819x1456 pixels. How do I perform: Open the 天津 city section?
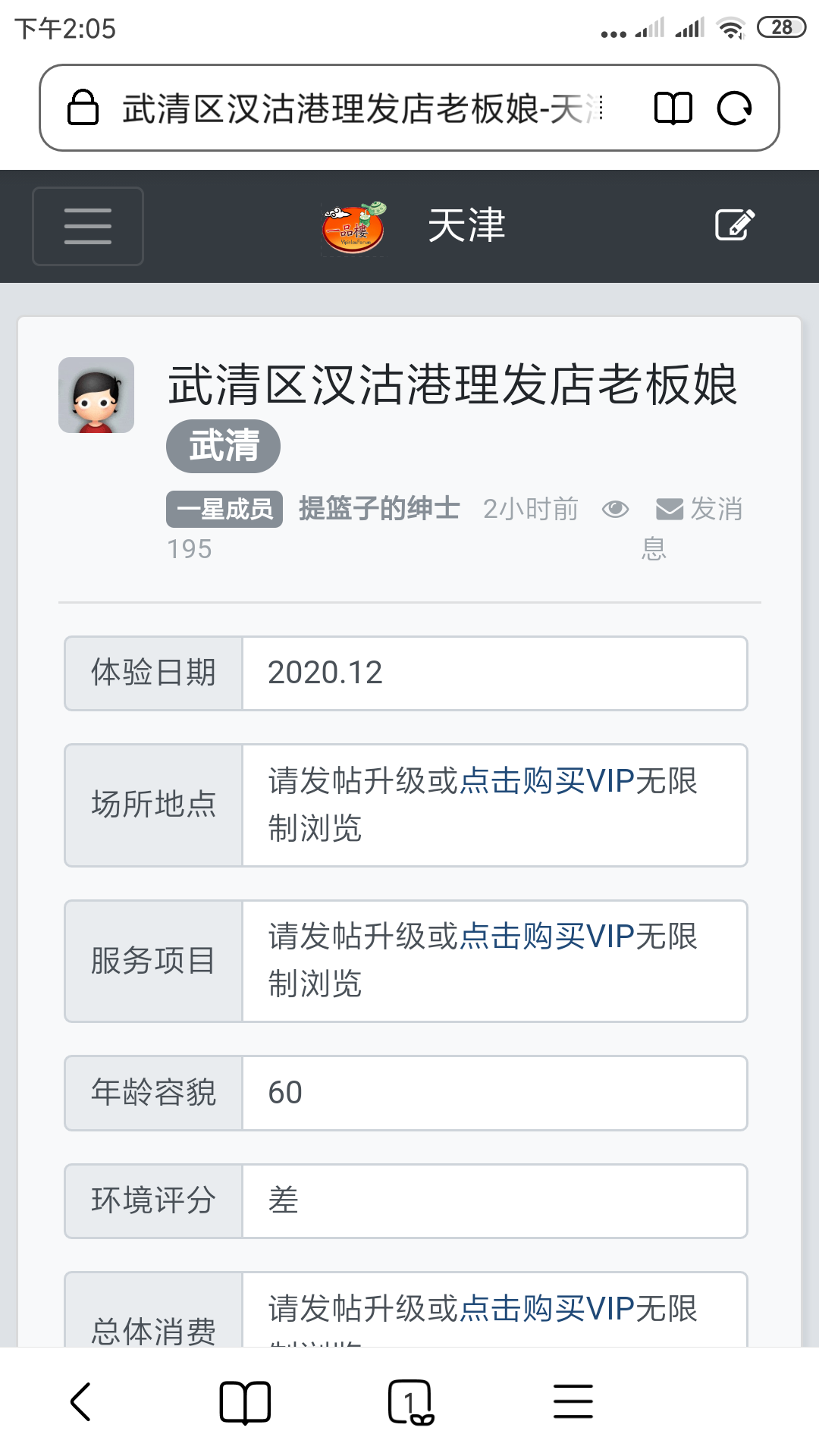click(x=466, y=226)
